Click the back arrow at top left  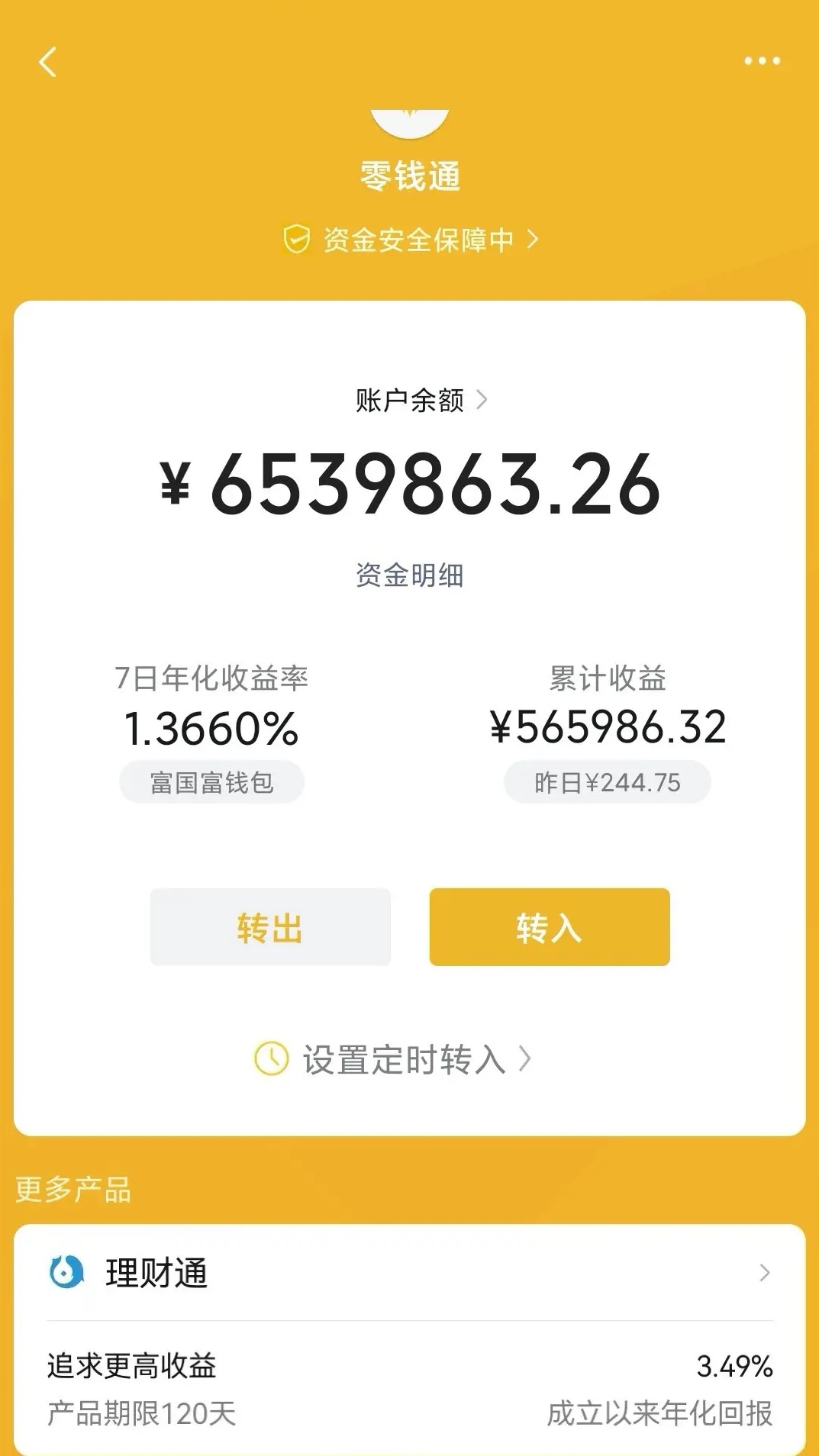coord(48,64)
